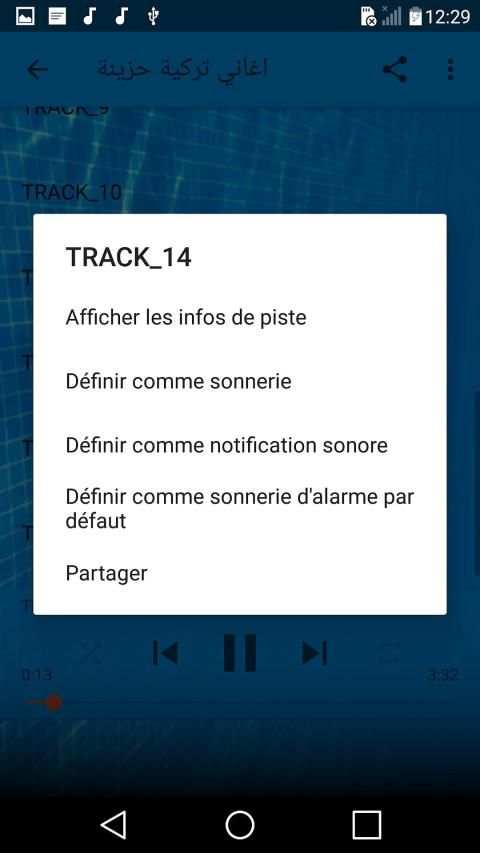Go to the home screen
Screen dimensions: 480x853
tap(240, 825)
